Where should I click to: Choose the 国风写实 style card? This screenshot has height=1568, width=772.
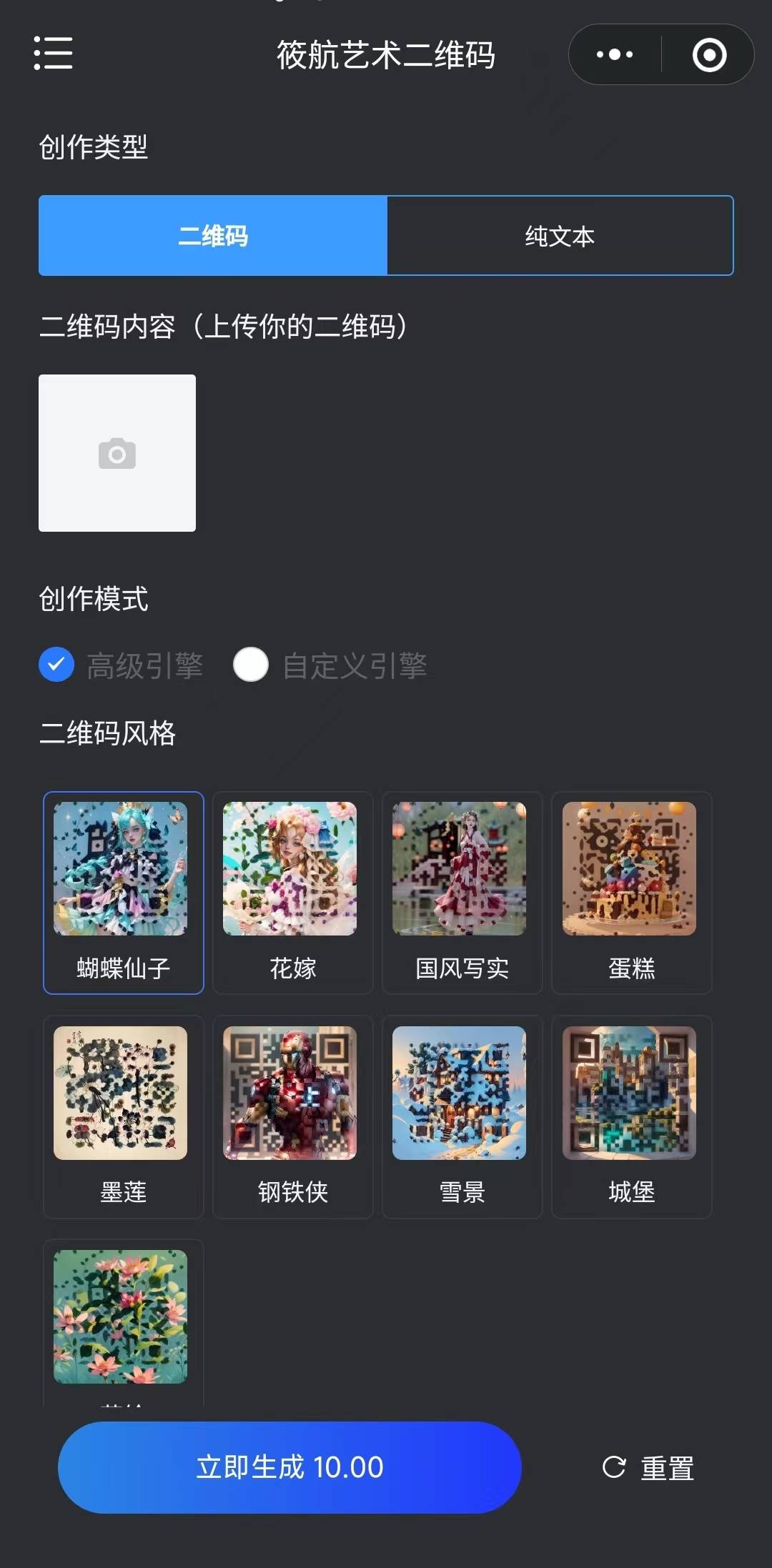coord(462,892)
